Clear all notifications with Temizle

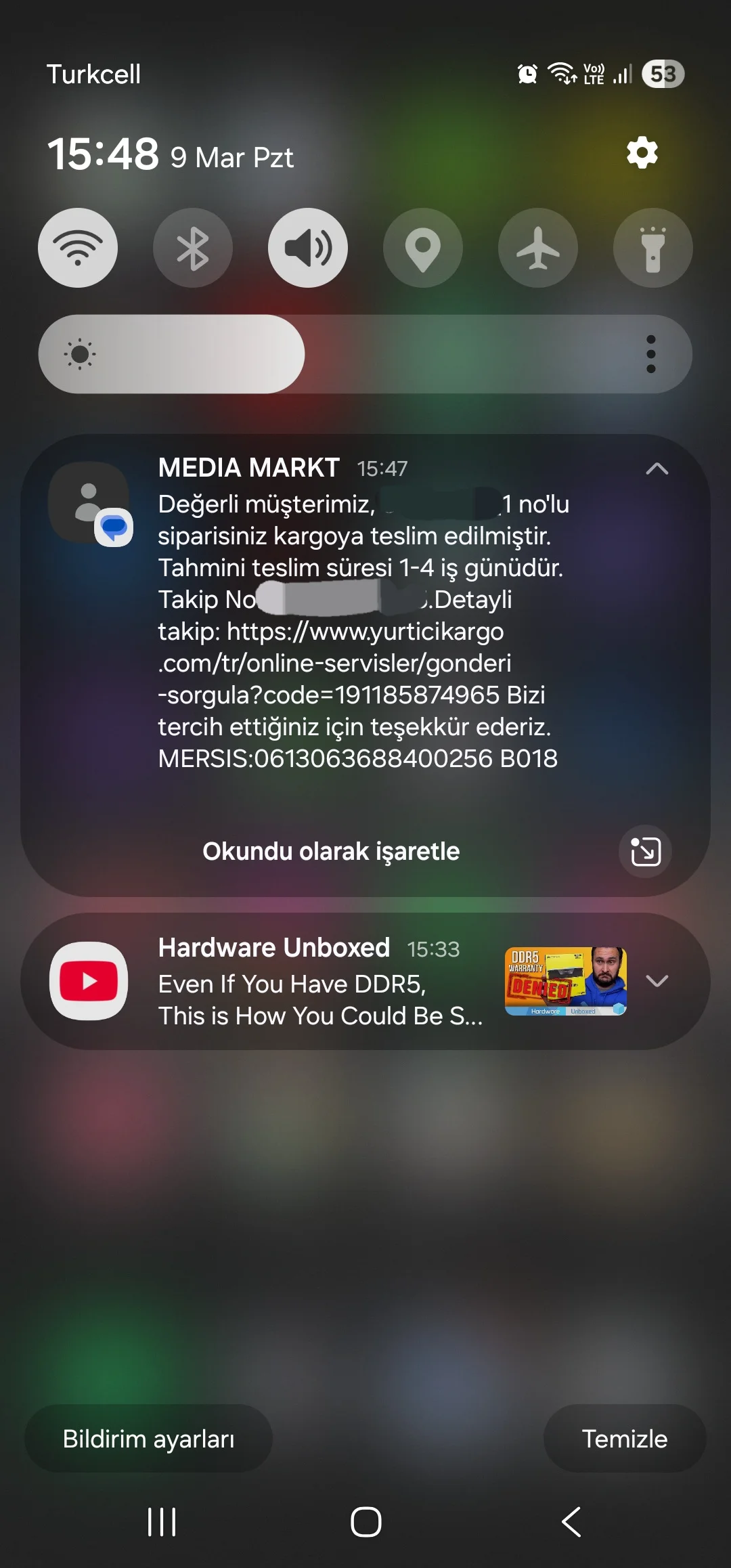coord(624,1439)
